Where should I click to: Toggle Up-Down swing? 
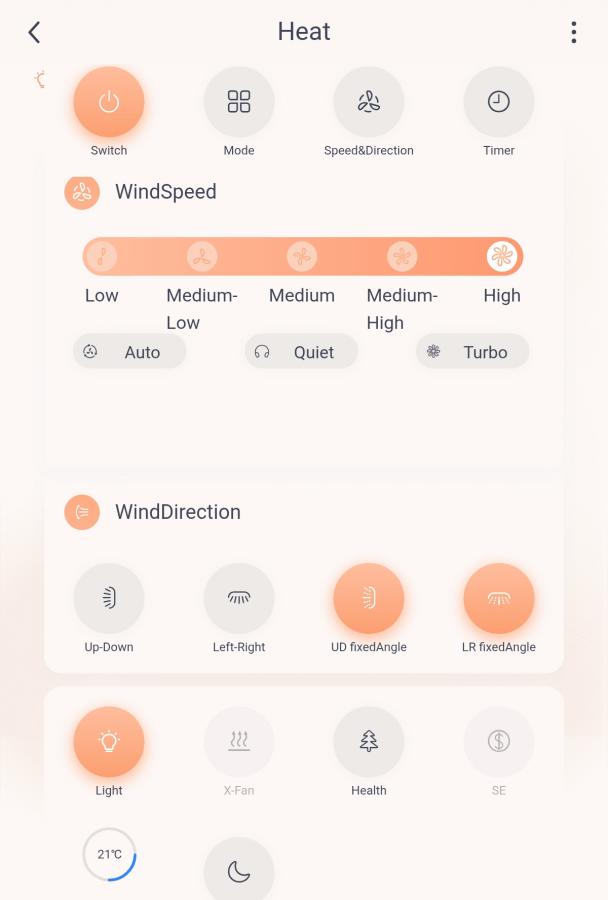[x=109, y=598]
